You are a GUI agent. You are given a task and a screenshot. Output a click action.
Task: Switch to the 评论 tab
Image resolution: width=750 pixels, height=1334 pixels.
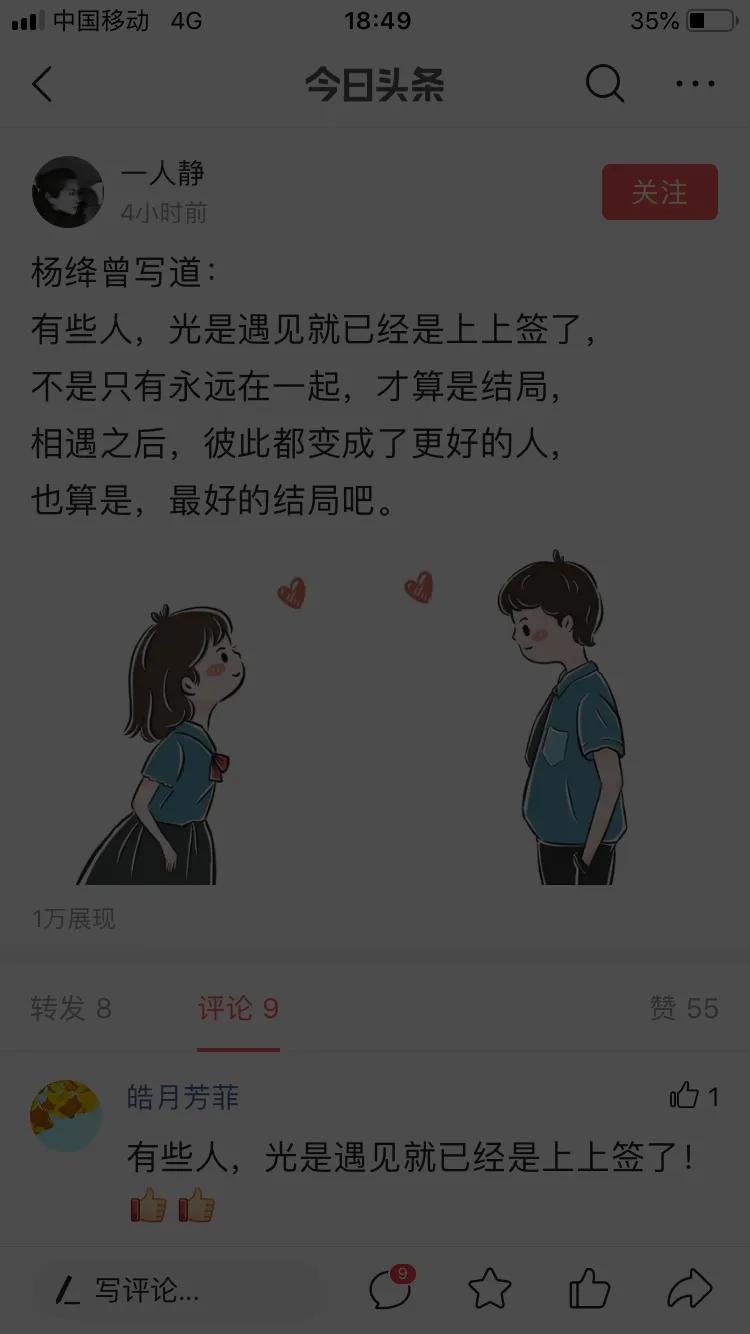[238, 1010]
